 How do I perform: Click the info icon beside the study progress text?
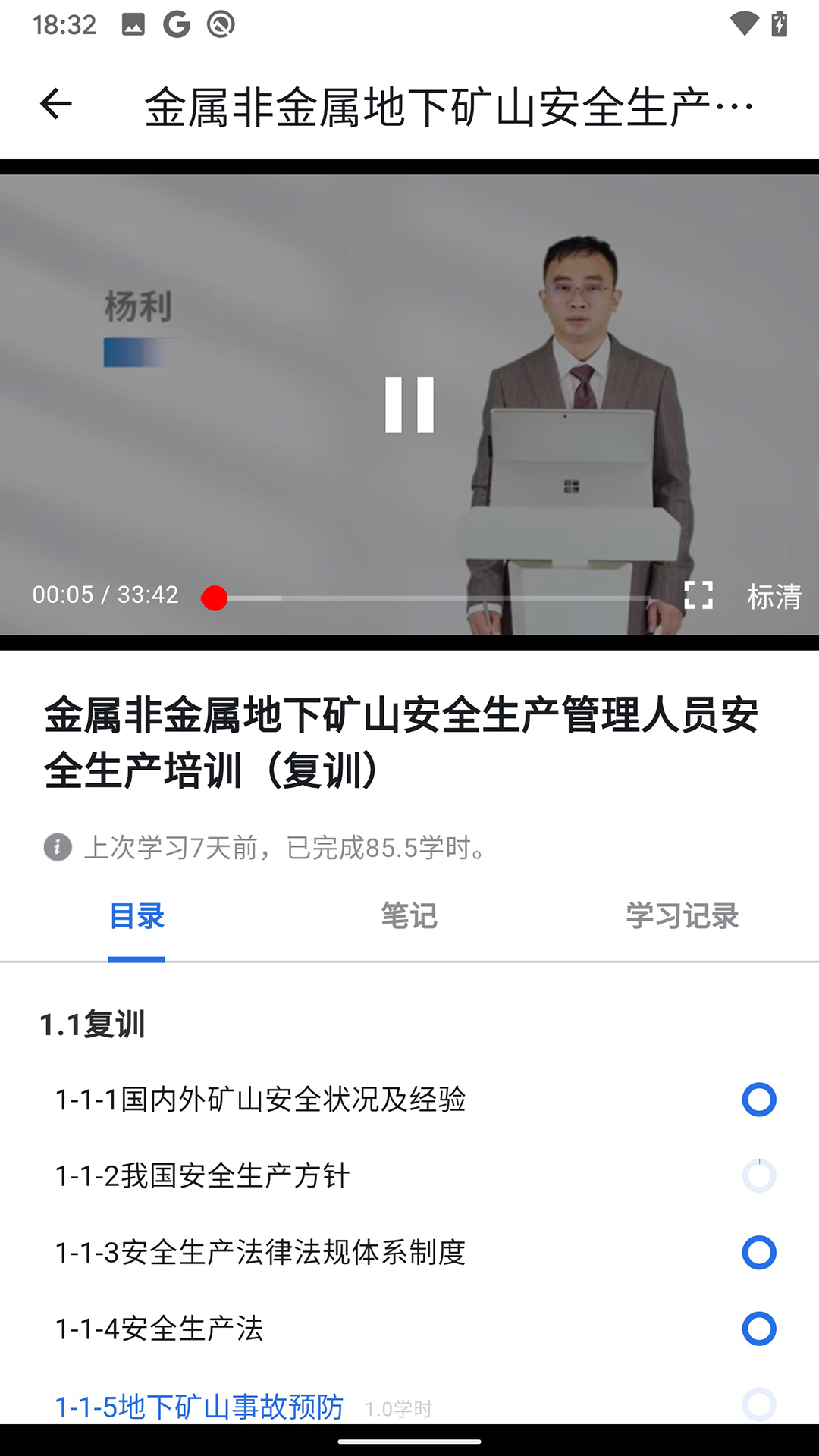pyautogui.click(x=57, y=848)
